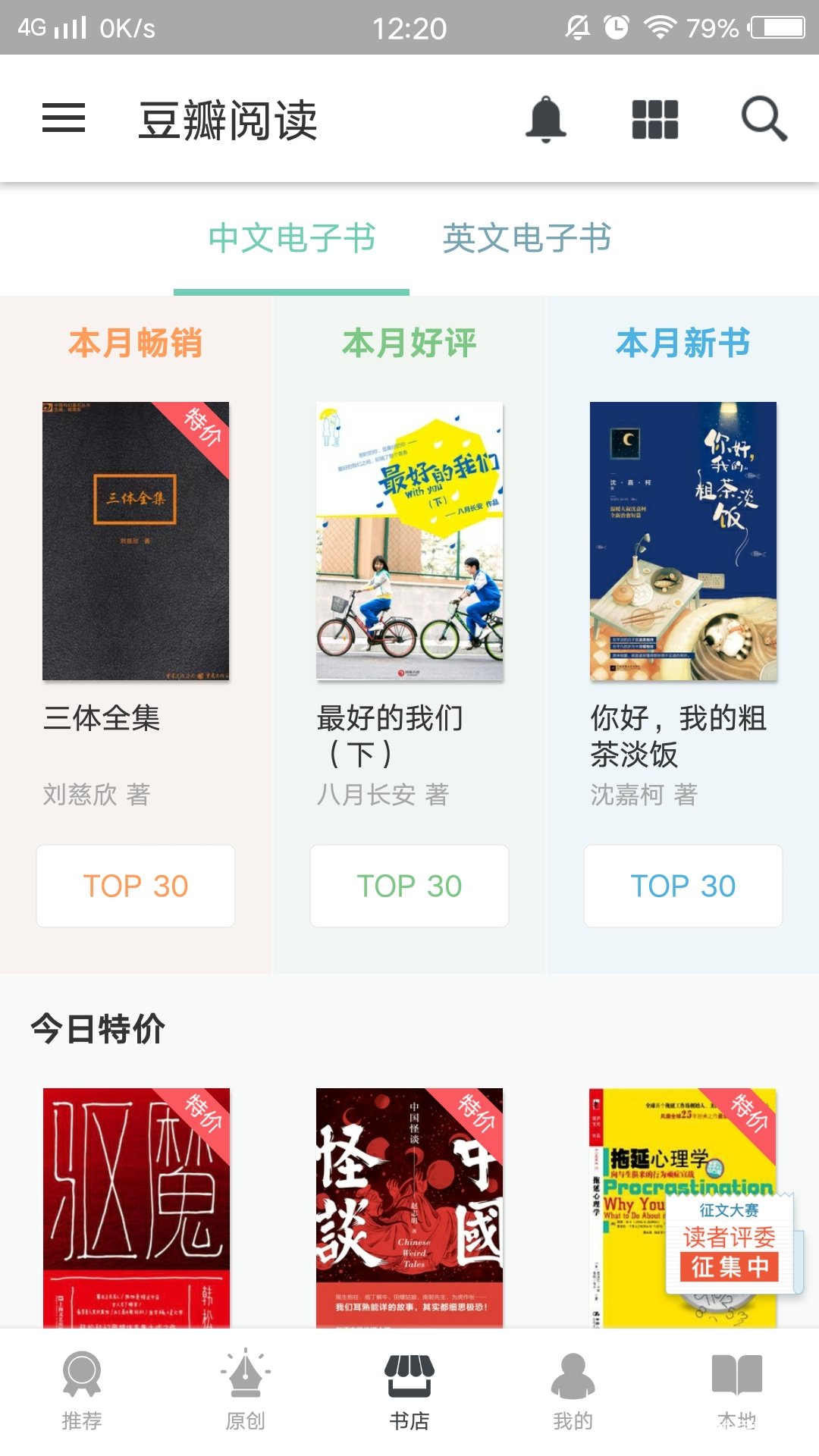Open the hamburger navigation menu
The image size is (819, 1456).
64,118
